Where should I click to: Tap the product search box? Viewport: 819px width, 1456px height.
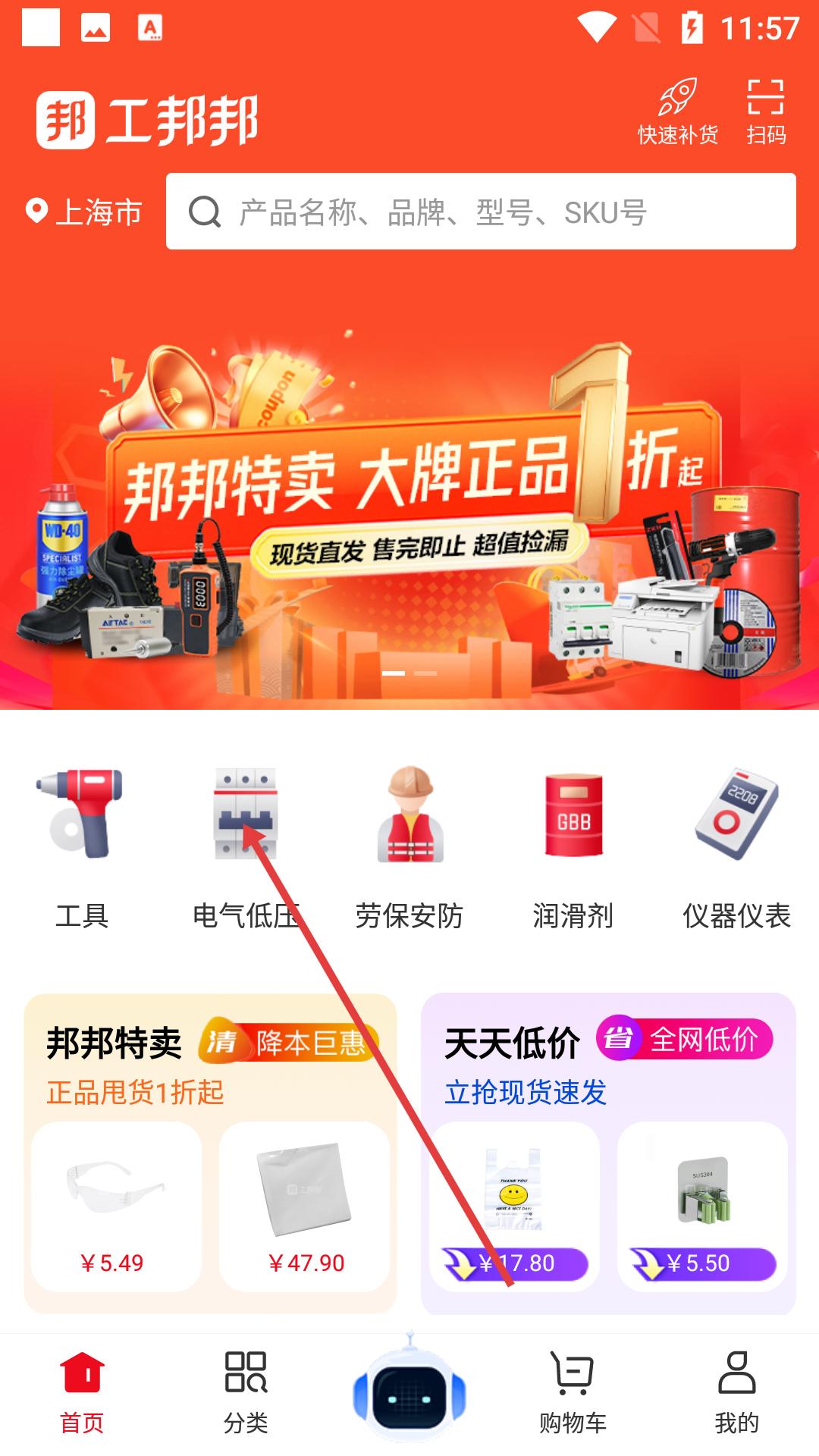(481, 212)
